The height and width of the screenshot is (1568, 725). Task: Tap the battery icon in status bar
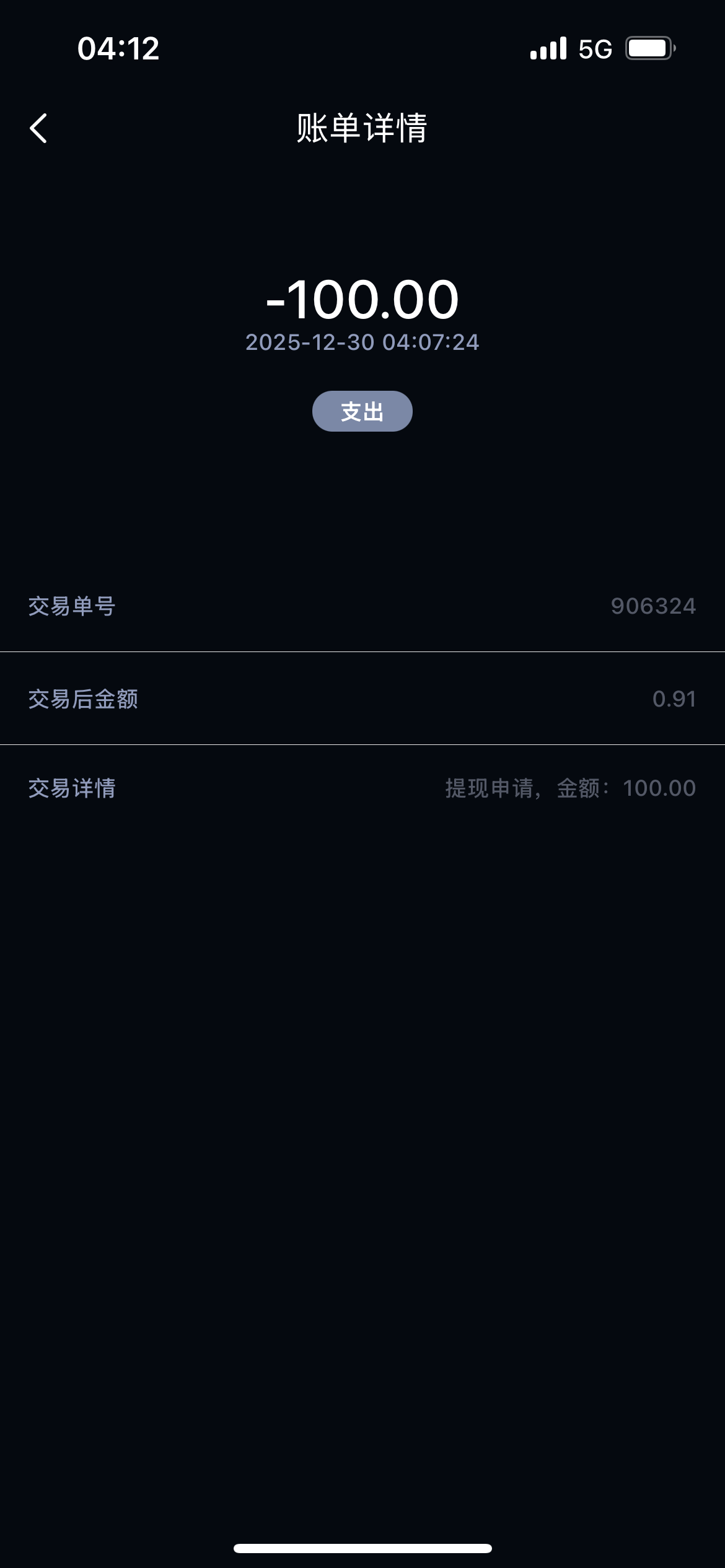pos(649,50)
